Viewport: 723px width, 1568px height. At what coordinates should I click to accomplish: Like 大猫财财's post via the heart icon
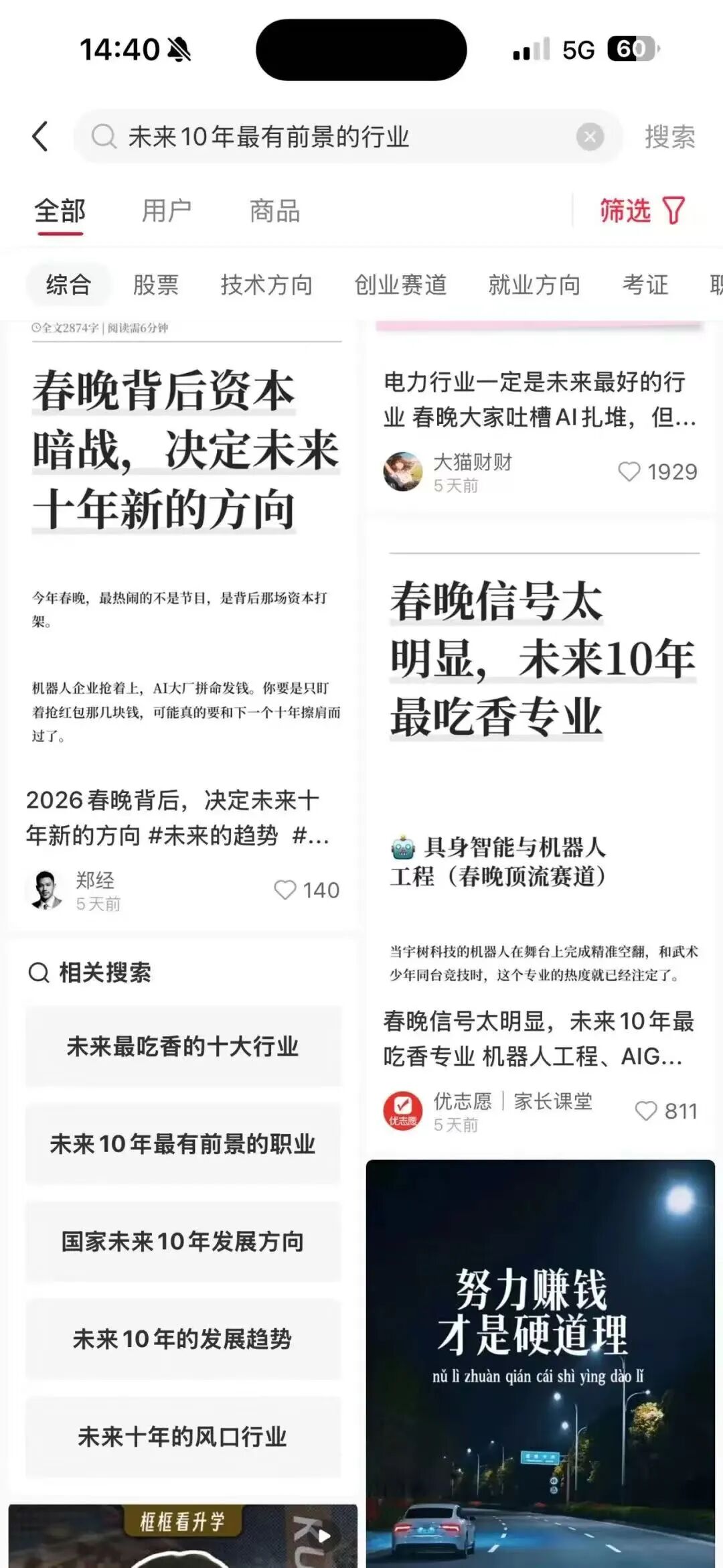pyautogui.click(x=630, y=472)
